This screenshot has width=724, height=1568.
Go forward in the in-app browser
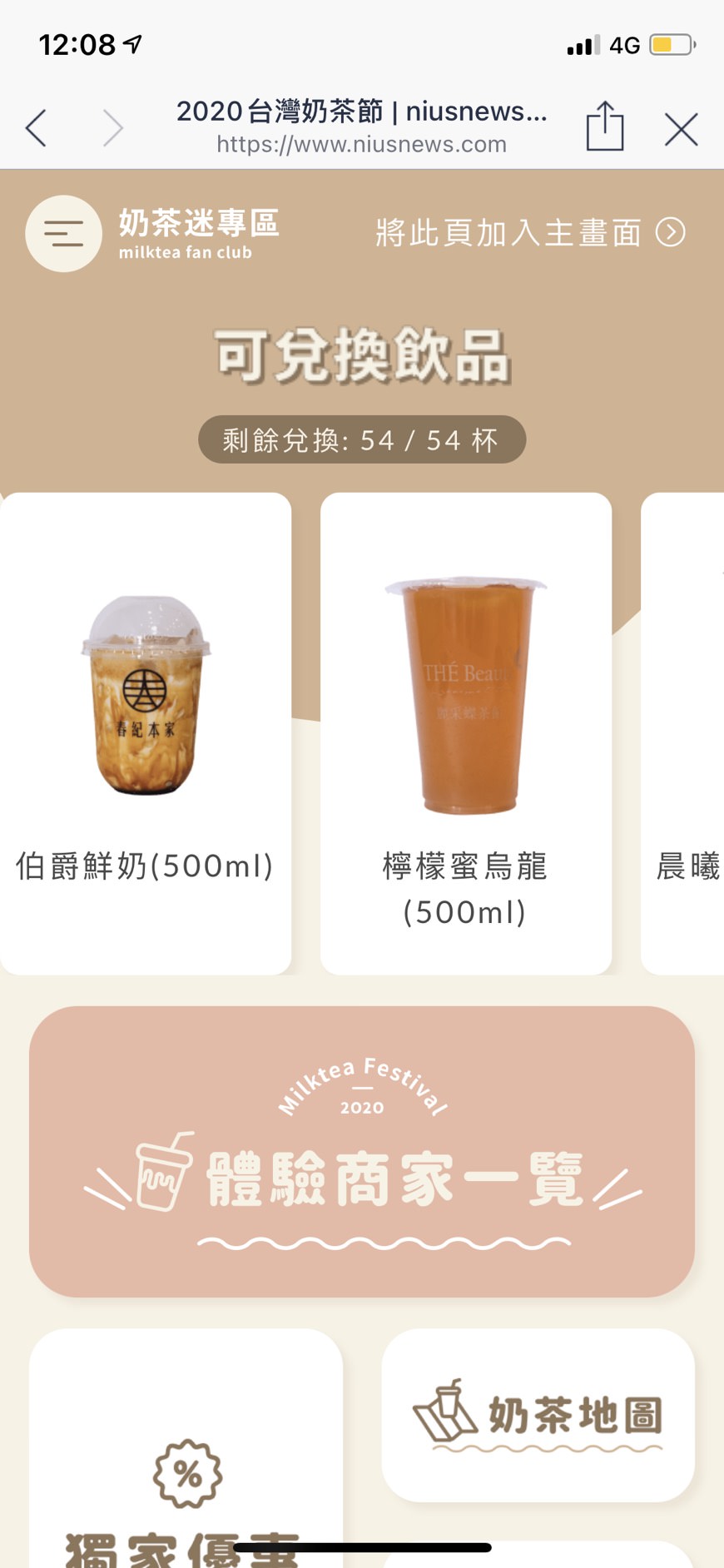pyautogui.click(x=112, y=129)
